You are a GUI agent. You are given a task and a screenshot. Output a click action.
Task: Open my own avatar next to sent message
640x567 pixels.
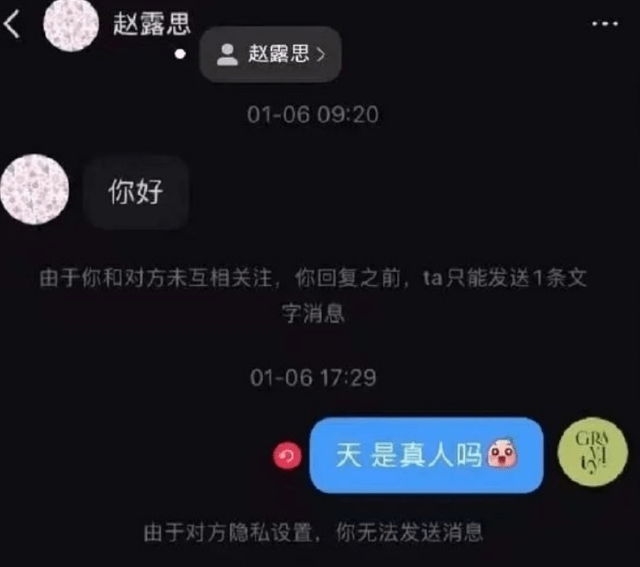click(x=594, y=452)
